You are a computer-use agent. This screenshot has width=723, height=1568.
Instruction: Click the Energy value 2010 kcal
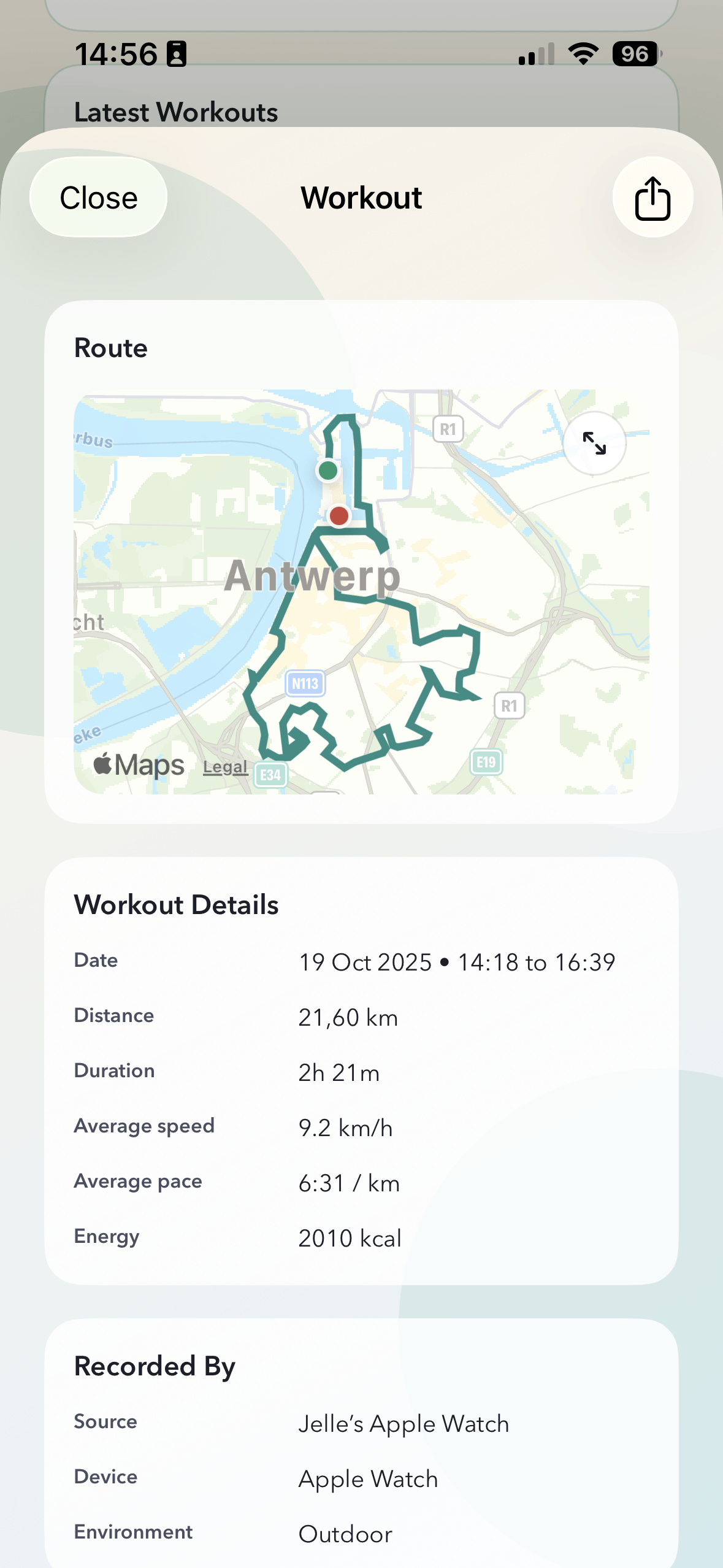pyautogui.click(x=349, y=1237)
